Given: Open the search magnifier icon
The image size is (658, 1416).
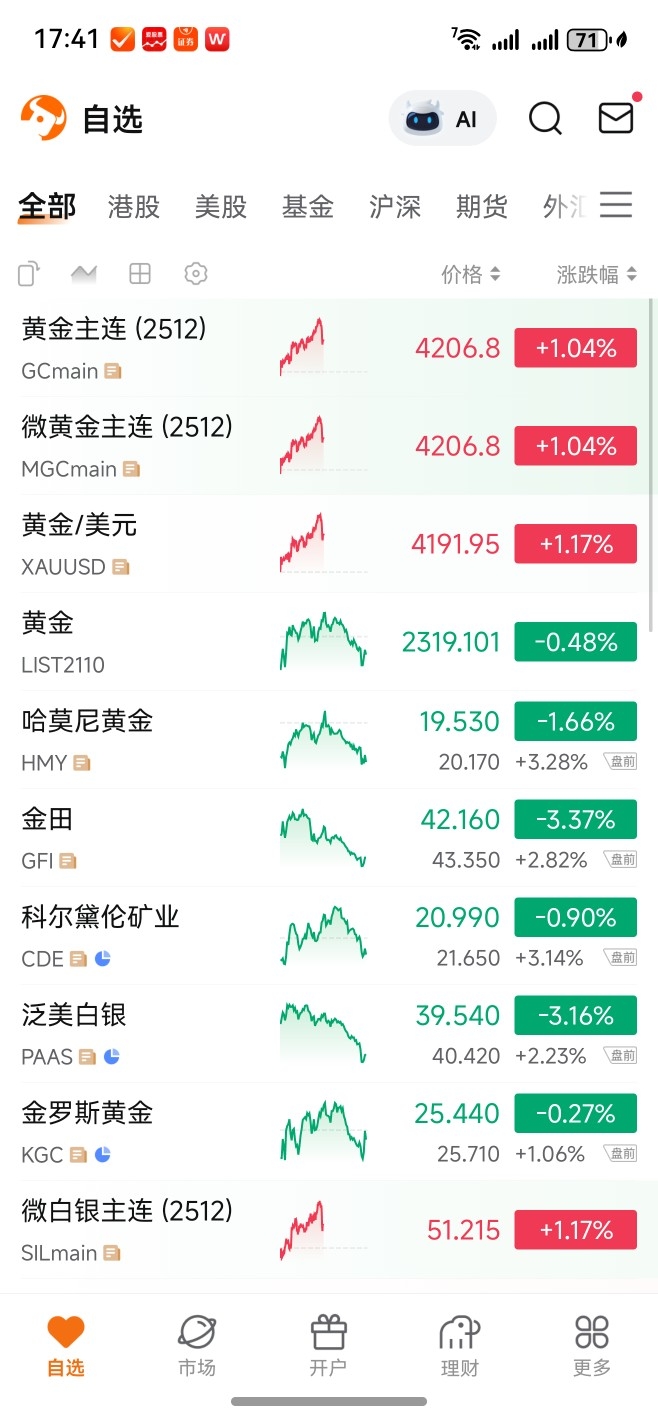Looking at the screenshot, I should tap(545, 119).
